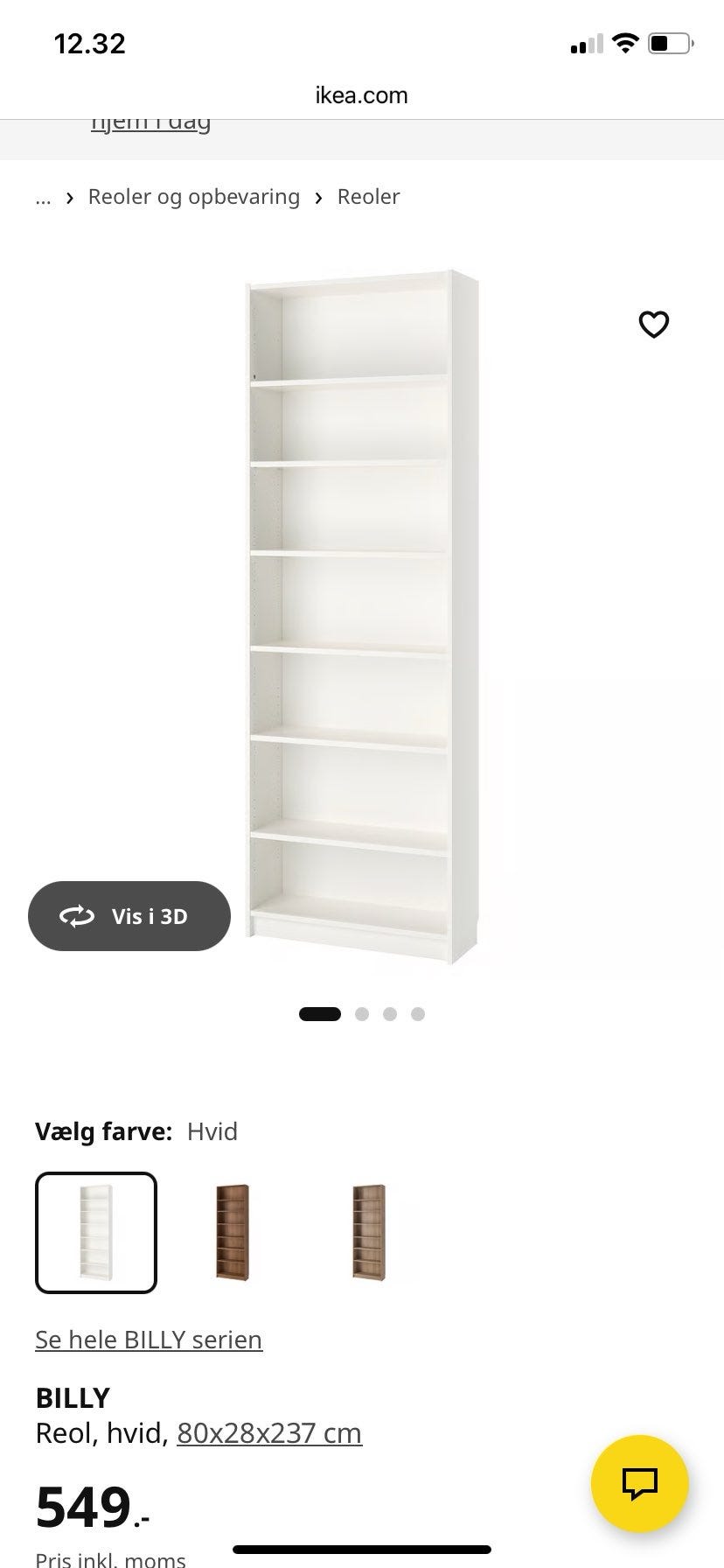The image size is (724, 1568).
Task: Open the main BILLY product image
Action: 362,618
